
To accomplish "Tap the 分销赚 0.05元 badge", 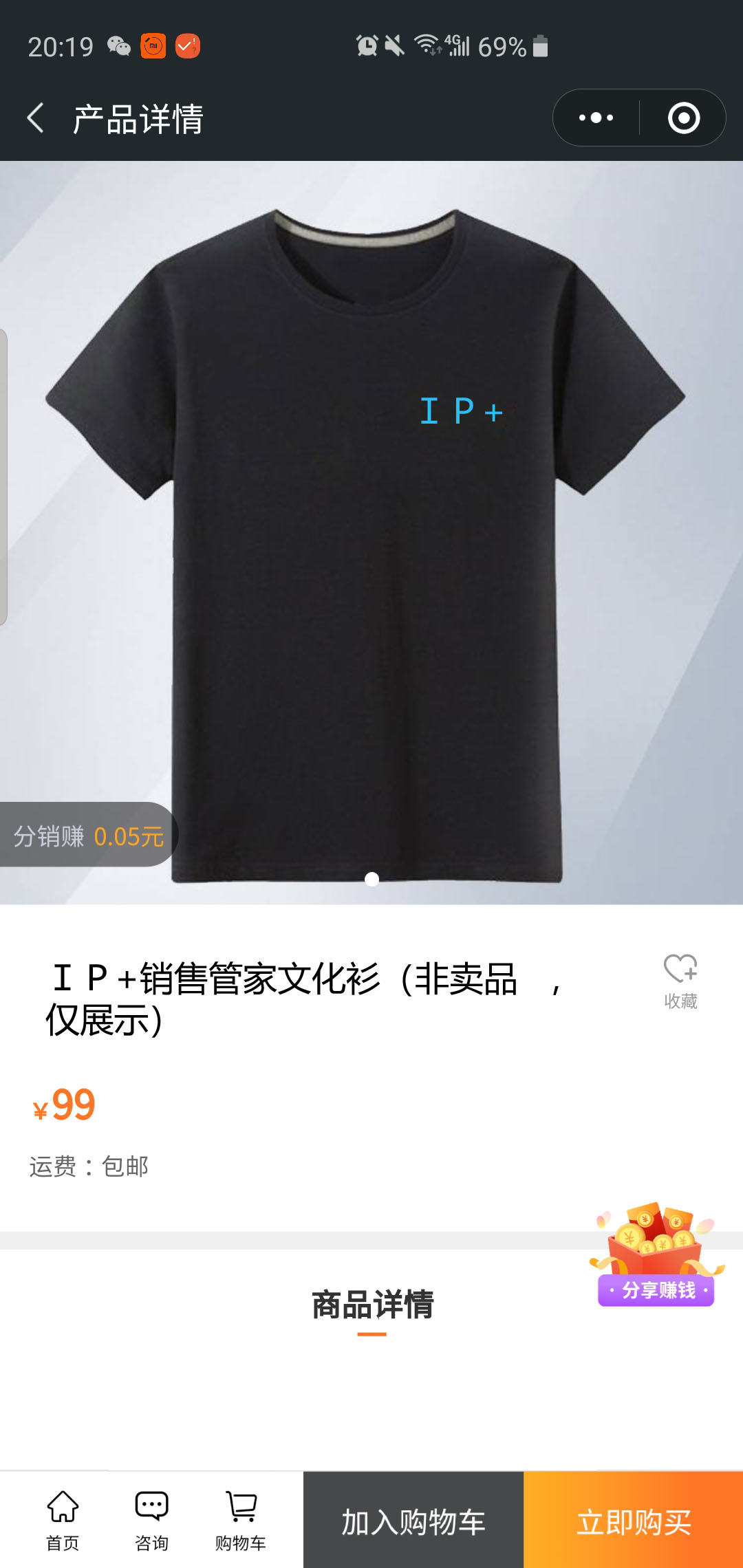I will point(88,836).
